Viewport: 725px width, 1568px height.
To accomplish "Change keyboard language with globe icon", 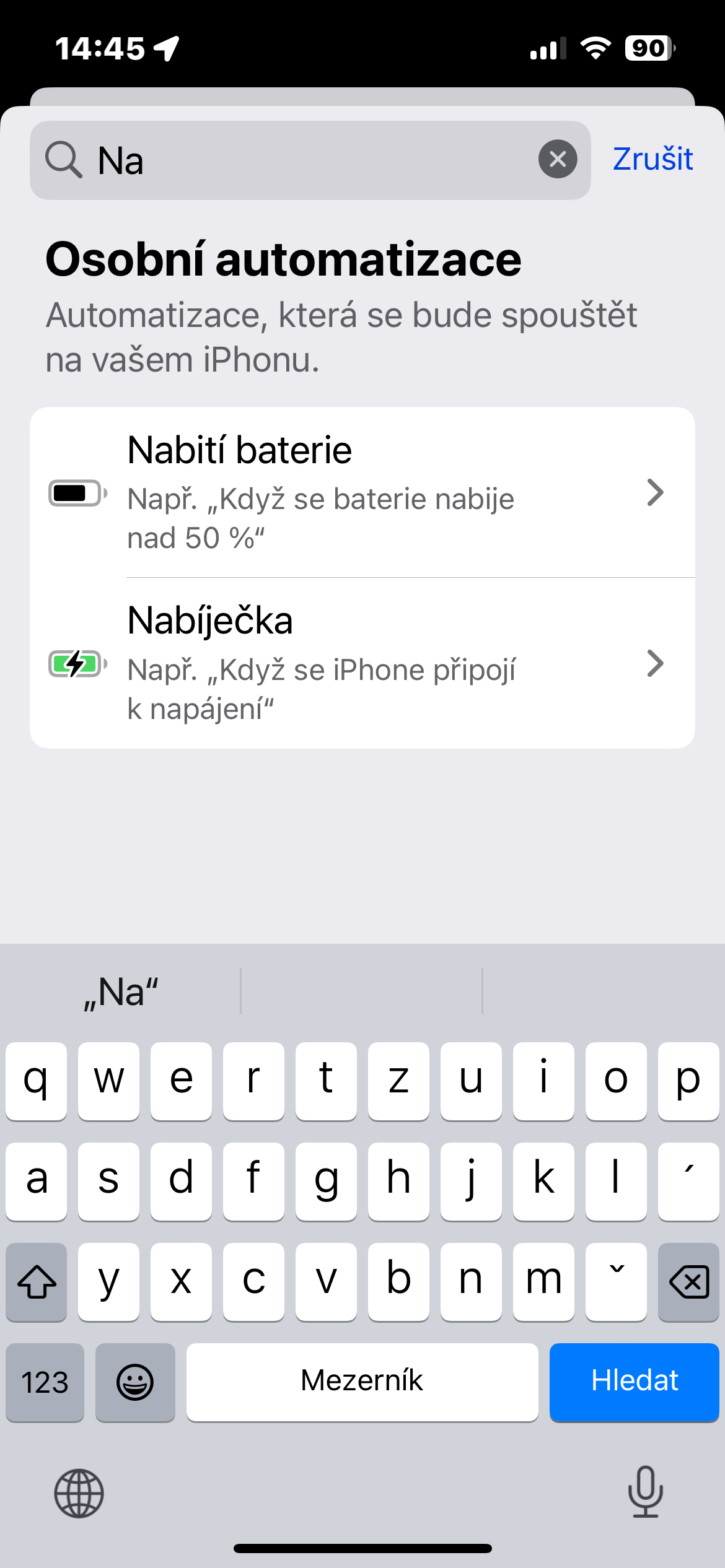I will coord(79,1493).
